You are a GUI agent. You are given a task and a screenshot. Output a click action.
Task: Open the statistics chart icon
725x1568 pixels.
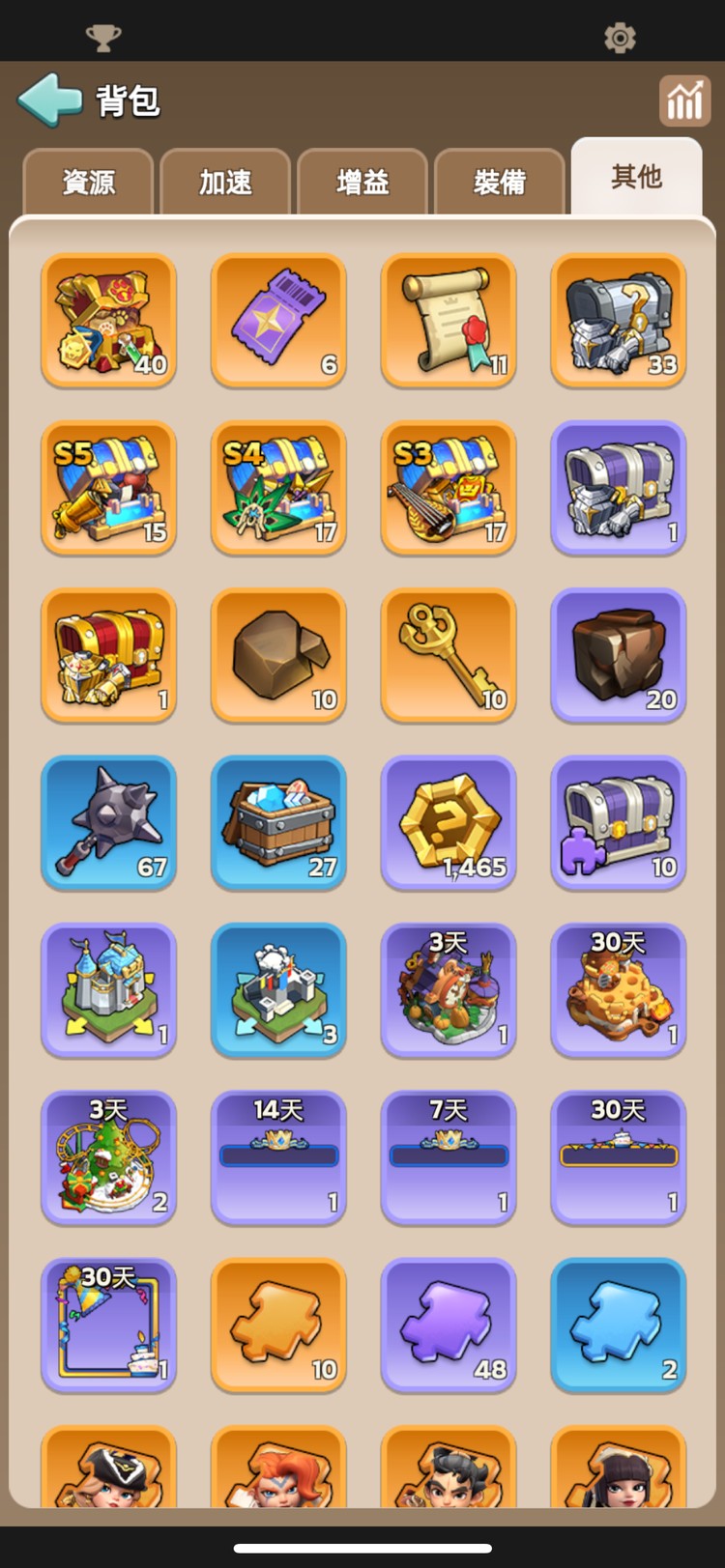684,100
